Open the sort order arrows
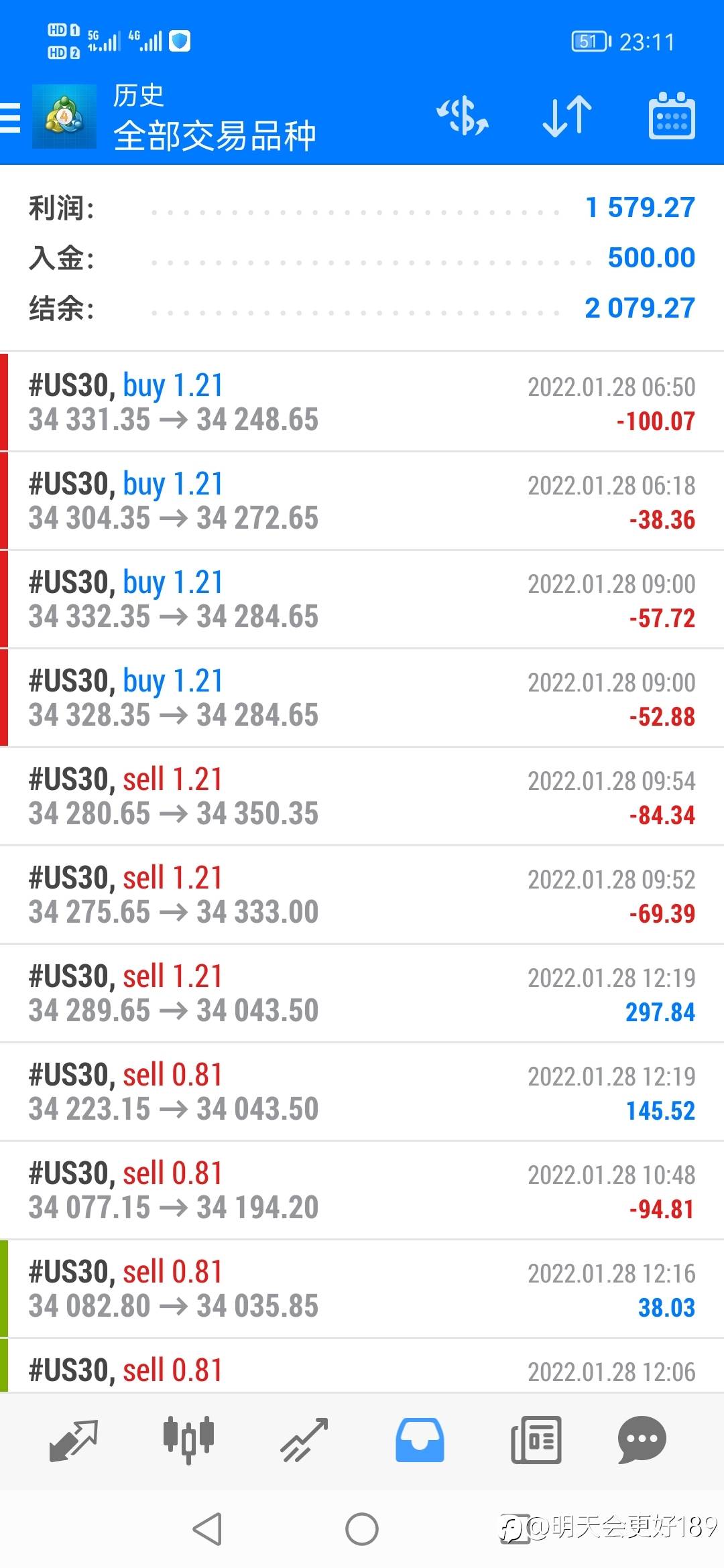 tap(567, 117)
